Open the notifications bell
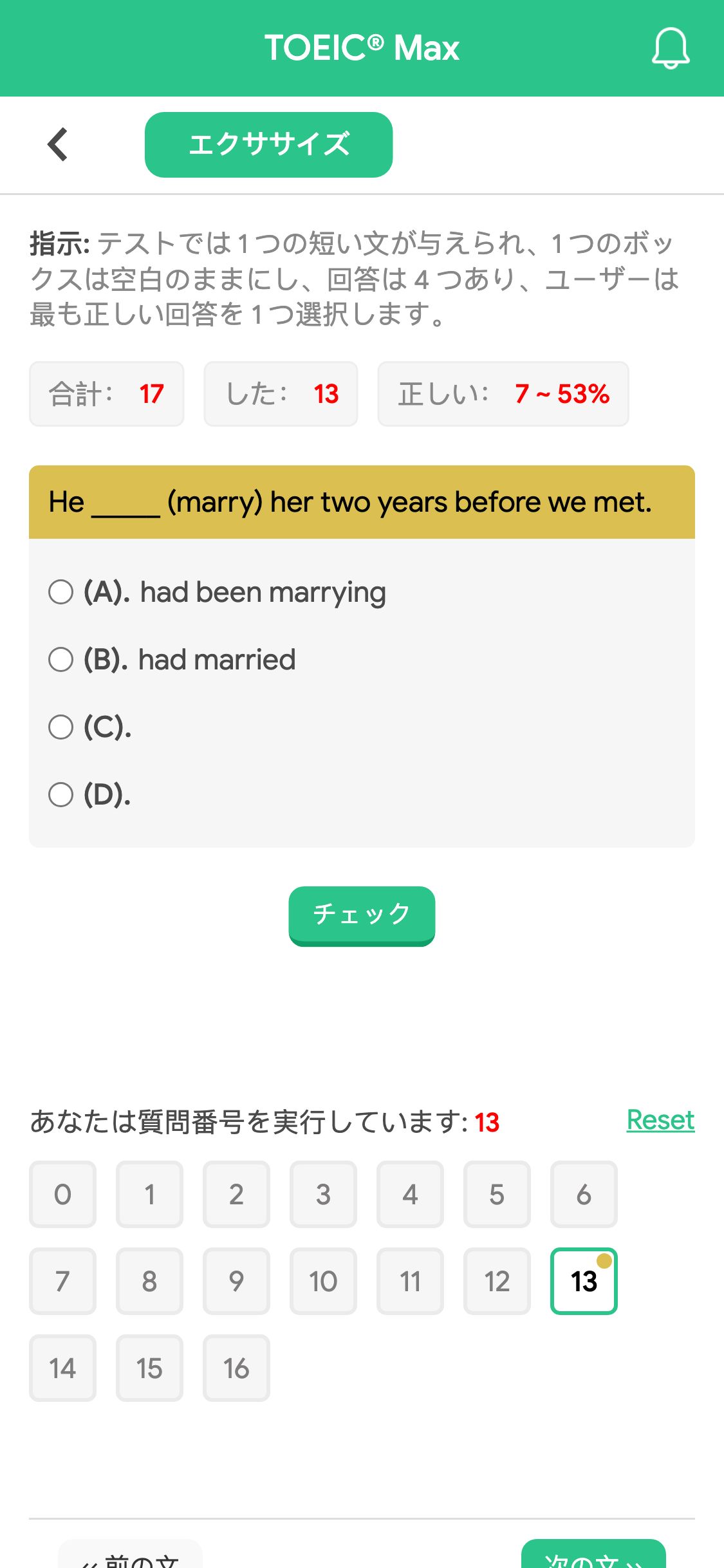Image resolution: width=724 pixels, height=1568 pixels. point(671,48)
